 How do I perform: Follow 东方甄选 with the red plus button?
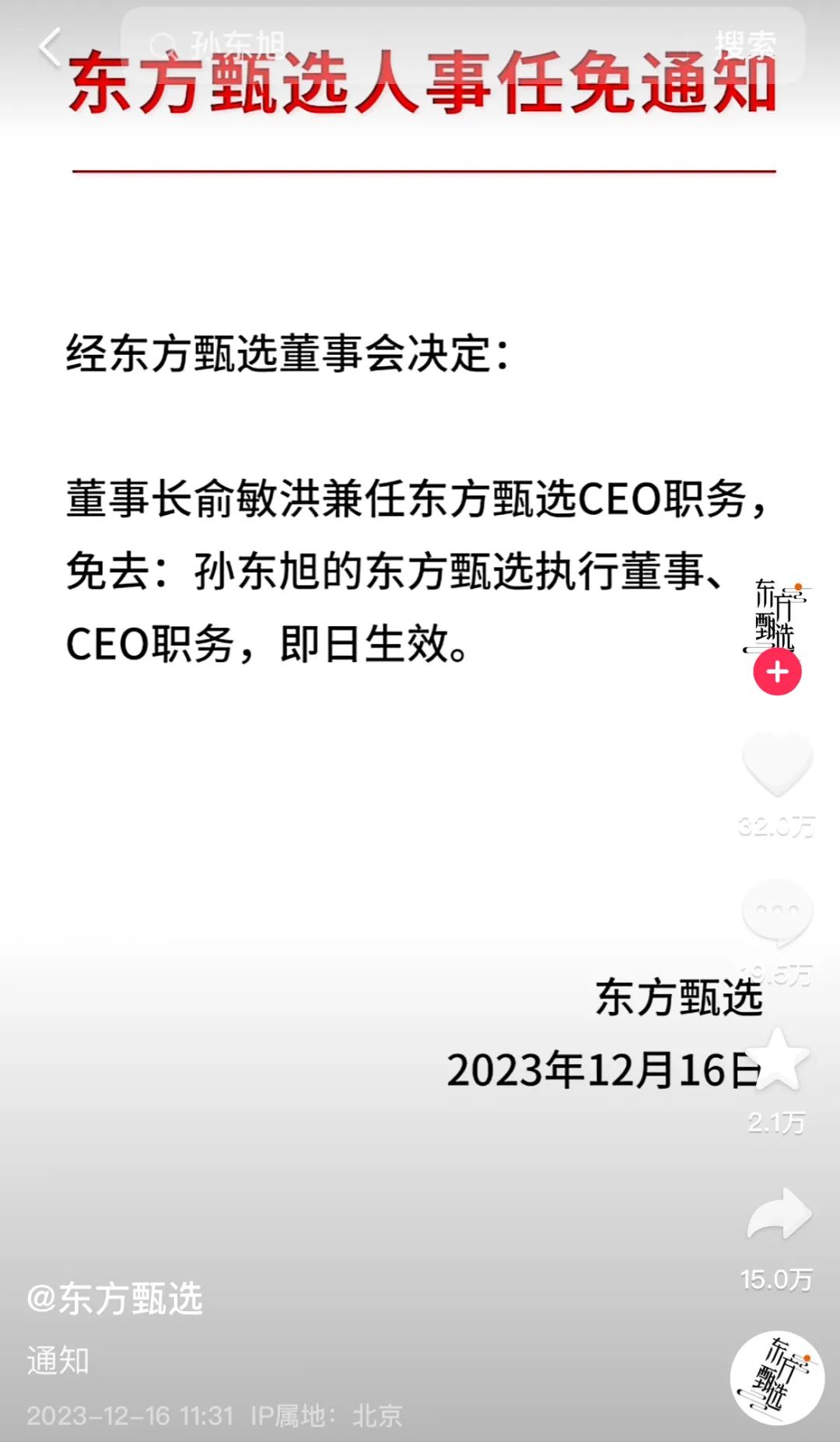(x=777, y=672)
